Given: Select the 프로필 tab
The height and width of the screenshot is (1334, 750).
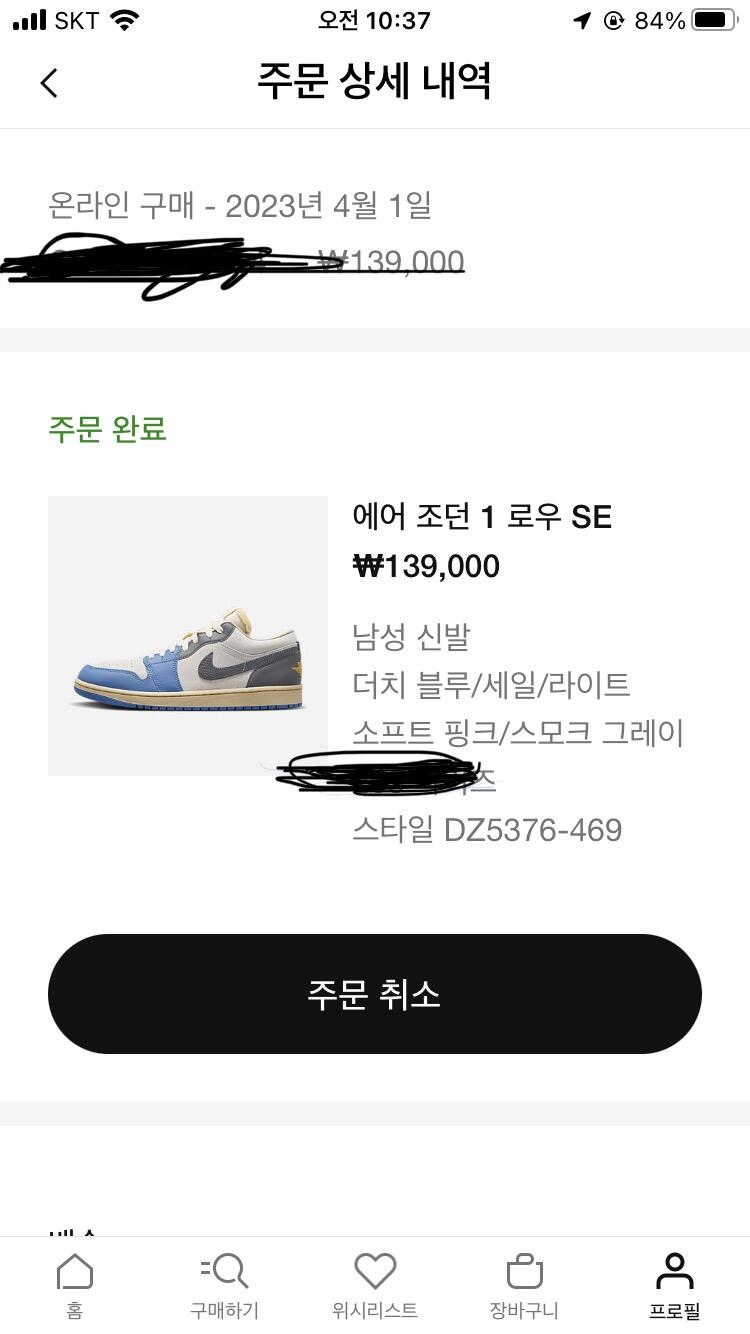Looking at the screenshot, I should pyautogui.click(x=675, y=1285).
